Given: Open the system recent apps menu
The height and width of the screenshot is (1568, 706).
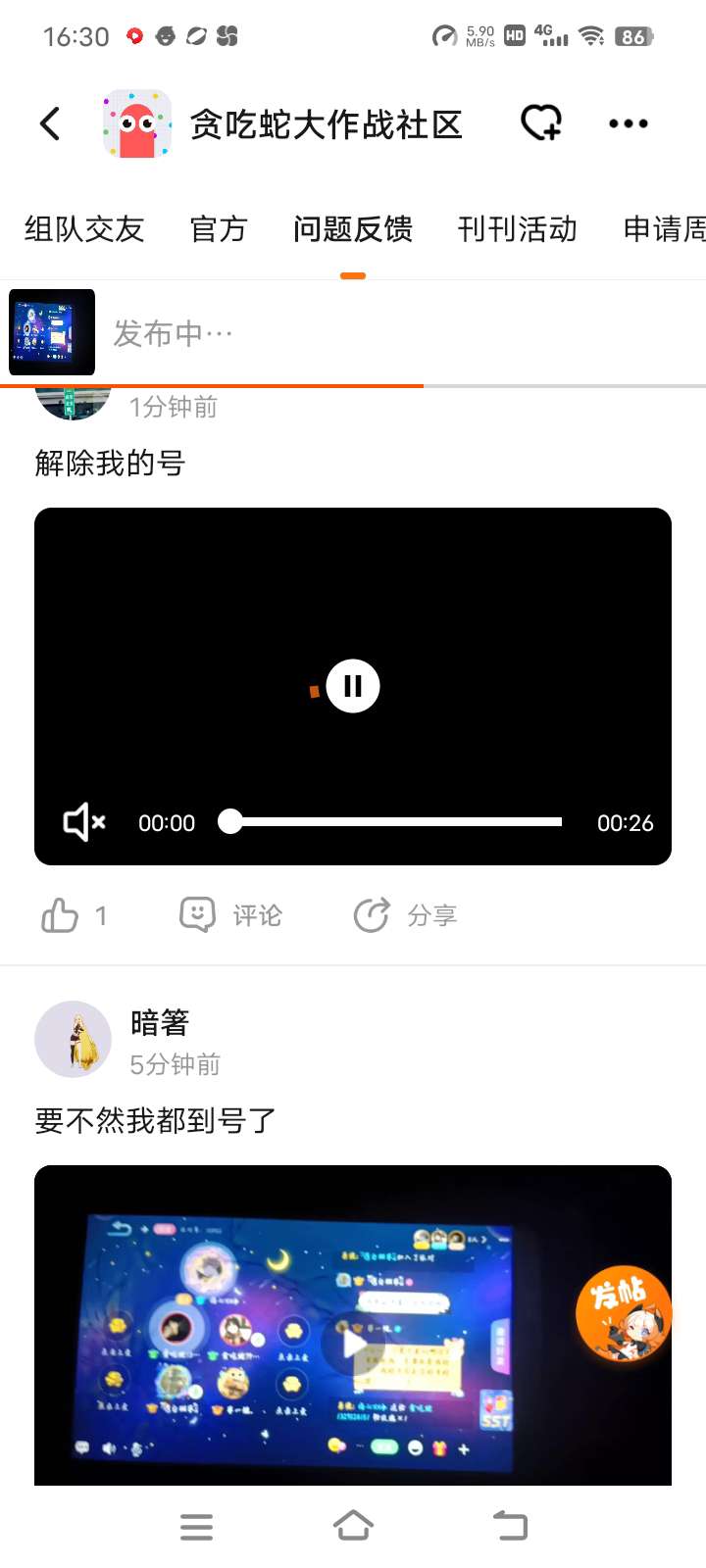Looking at the screenshot, I should click(x=196, y=1526).
